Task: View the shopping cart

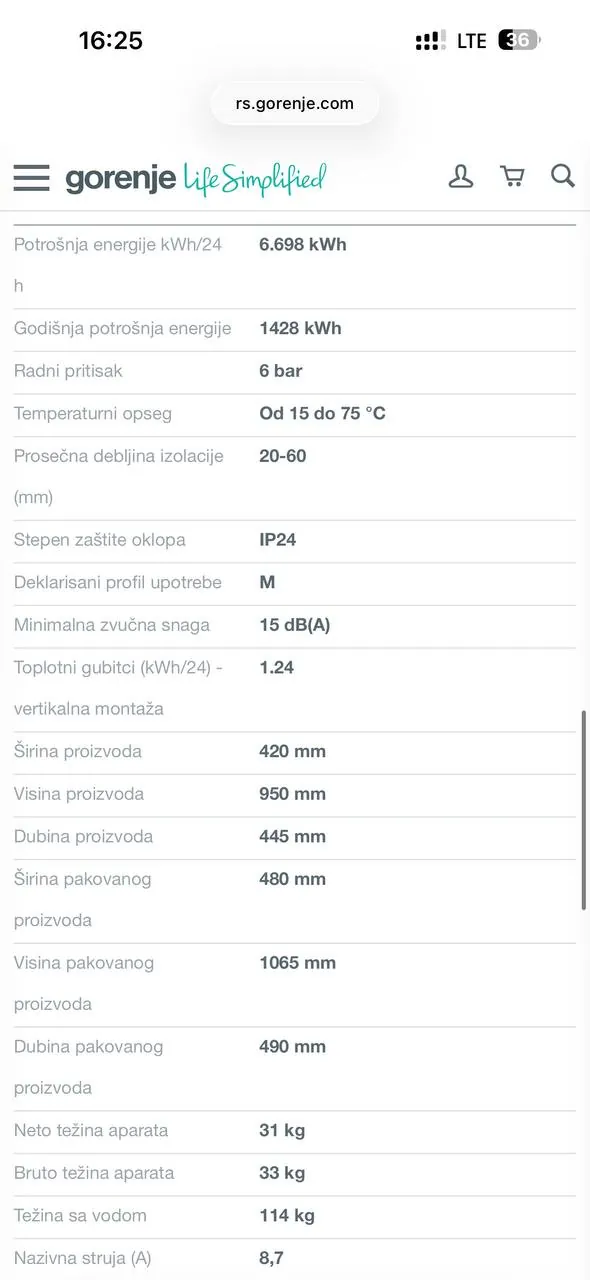Action: point(512,177)
